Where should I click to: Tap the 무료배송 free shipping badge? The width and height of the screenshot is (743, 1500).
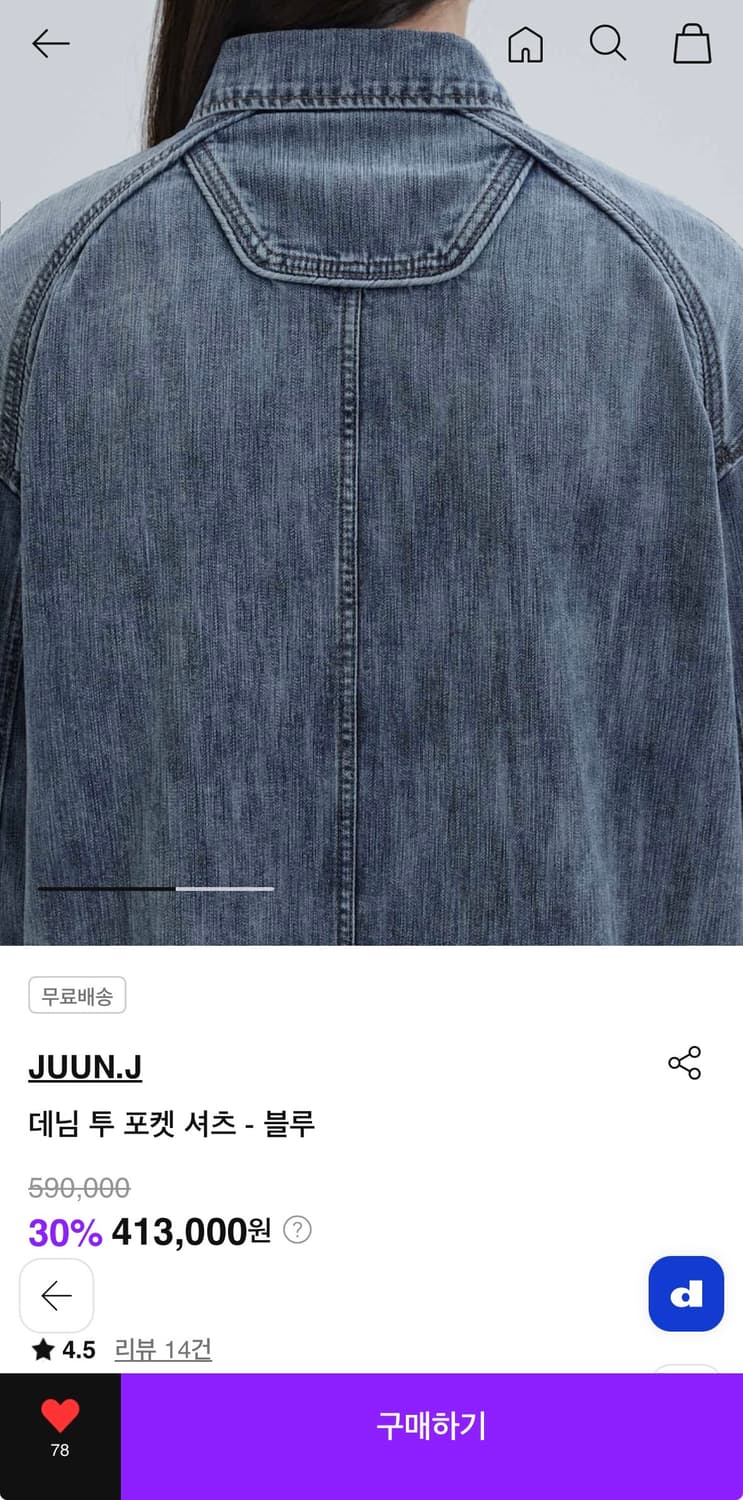pyautogui.click(x=77, y=995)
